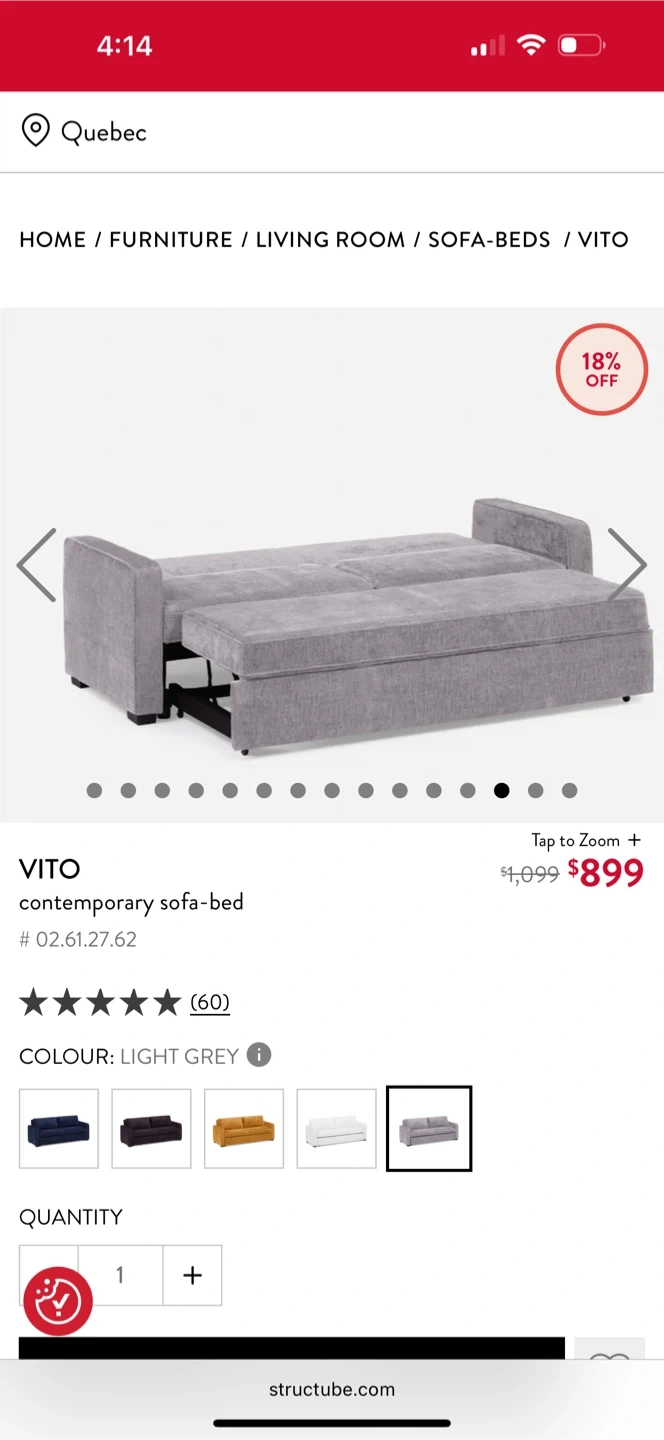
Task: Increase the quantity by one
Action: [x=192, y=1275]
